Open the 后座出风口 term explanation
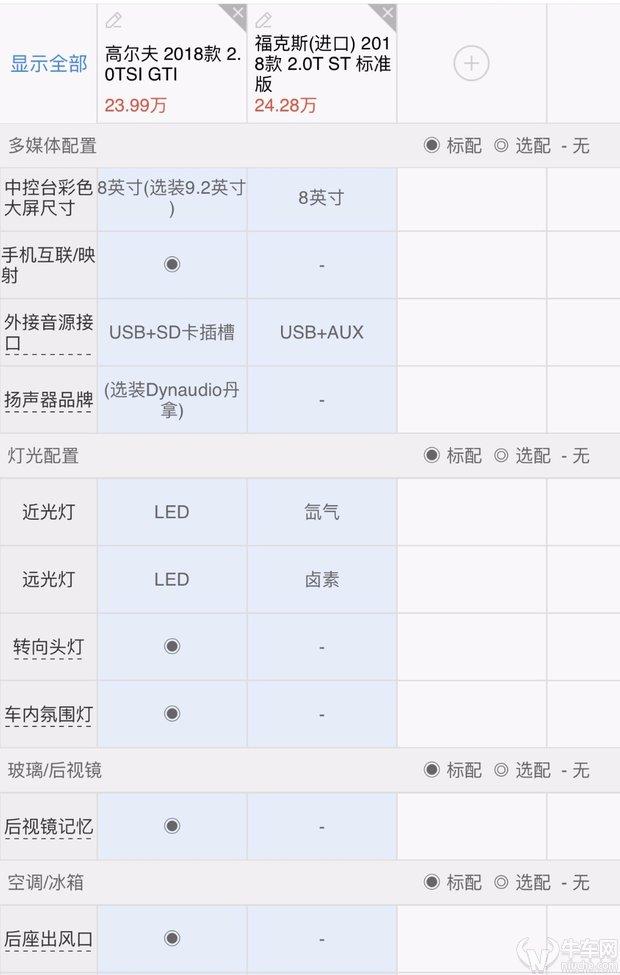 click(x=48, y=939)
